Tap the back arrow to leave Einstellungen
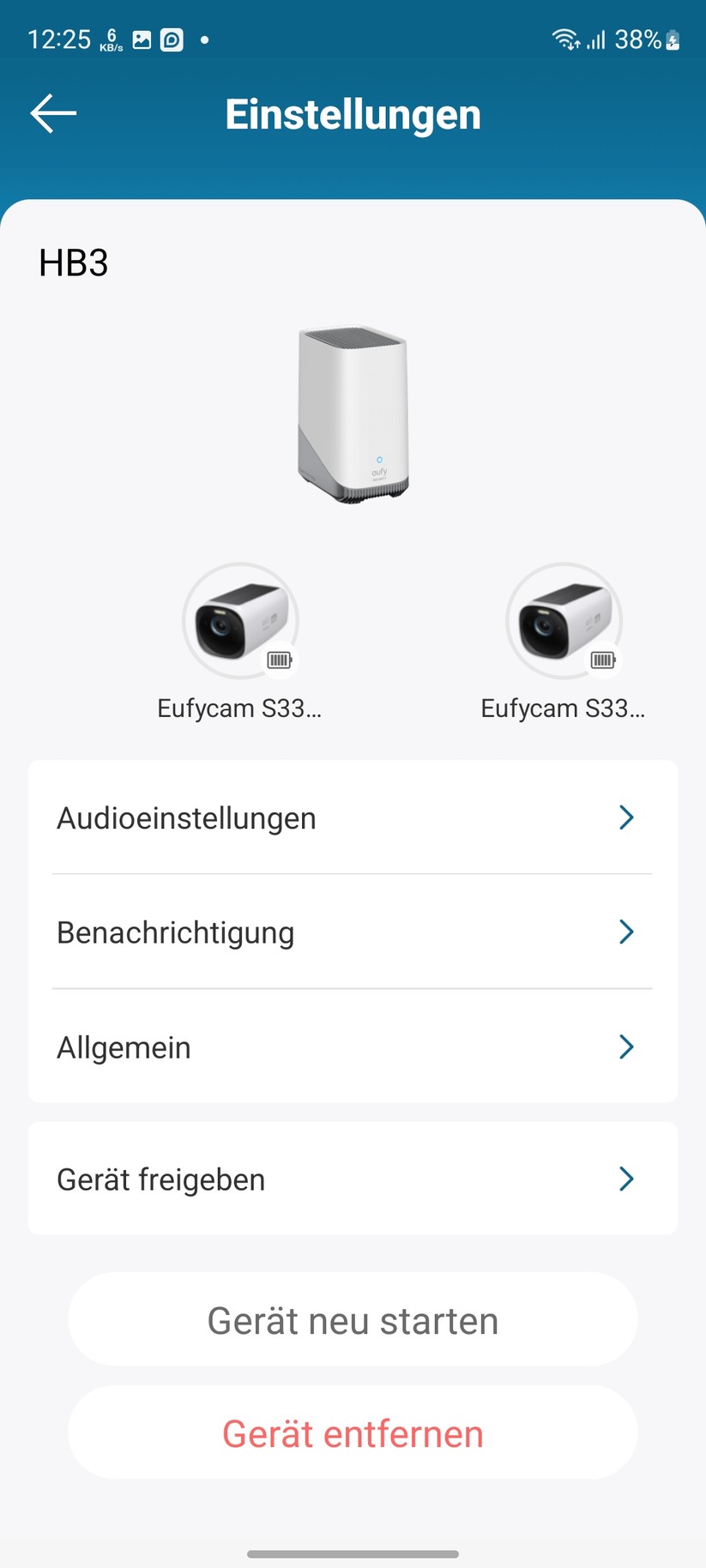Viewport: 706px width, 1568px height. pos(51,112)
